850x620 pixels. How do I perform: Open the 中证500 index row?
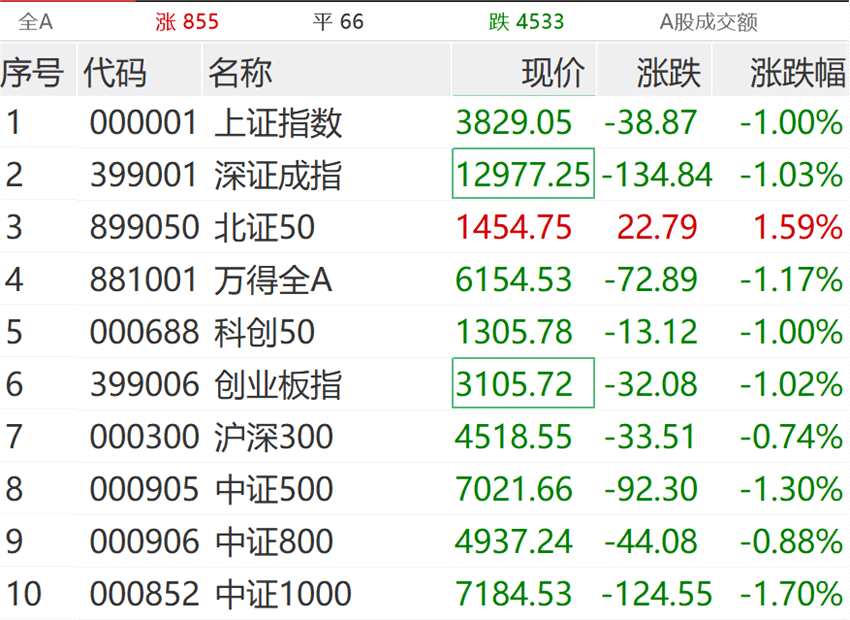coord(273,489)
